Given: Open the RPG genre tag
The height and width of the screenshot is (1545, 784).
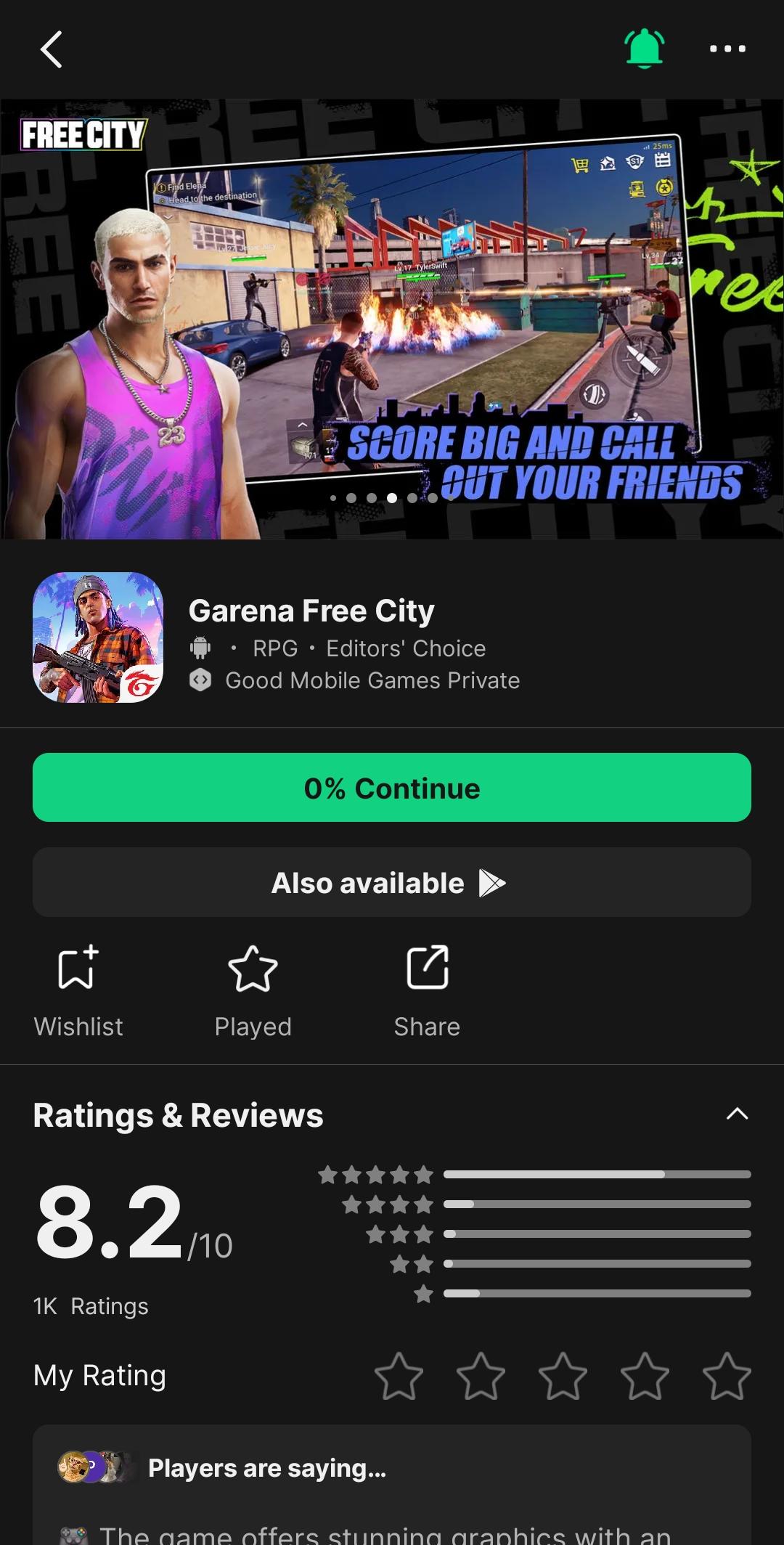Looking at the screenshot, I should point(275,648).
